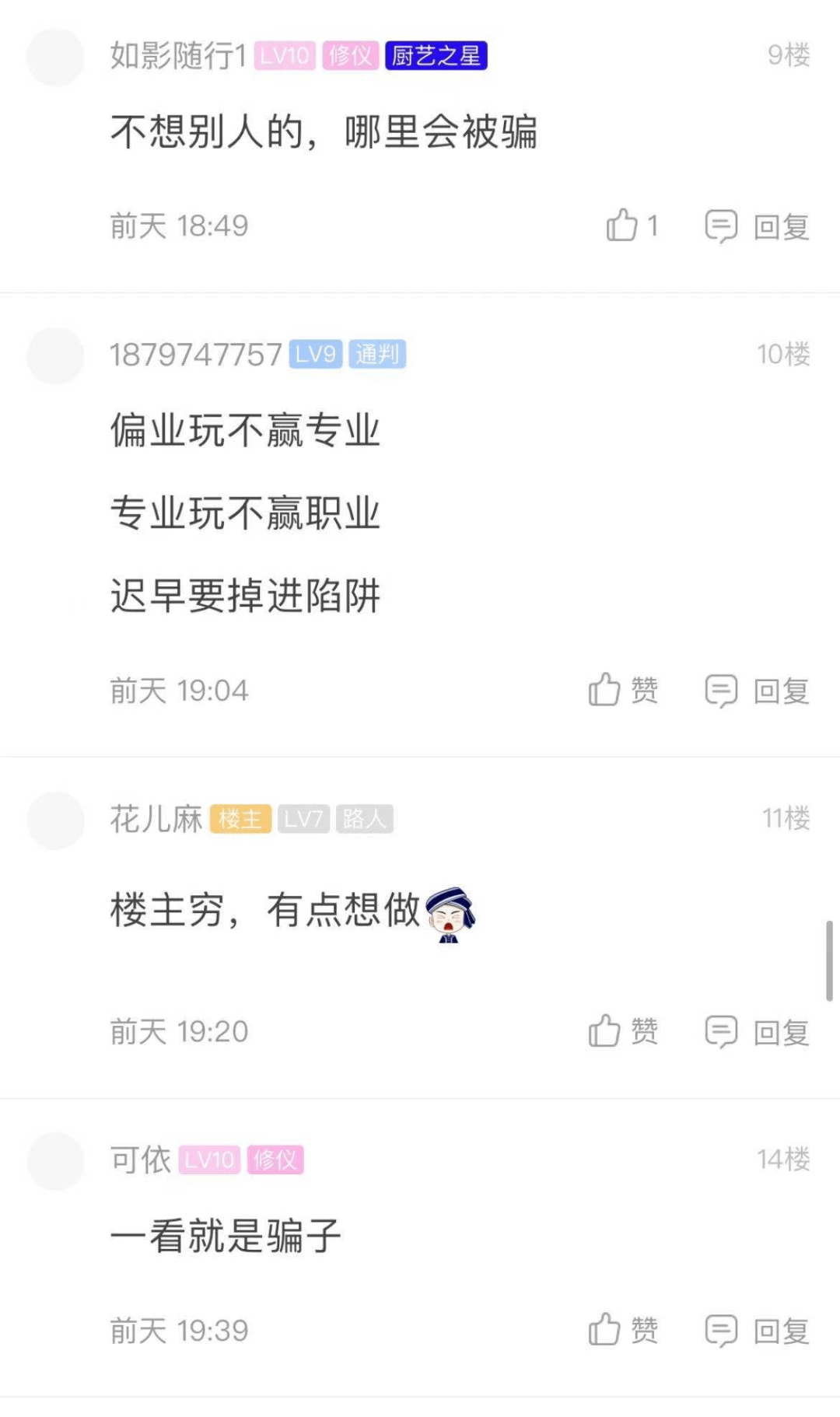Reply to 花儿麻's comment
This screenshot has height=1417, width=840.
coord(757,1032)
